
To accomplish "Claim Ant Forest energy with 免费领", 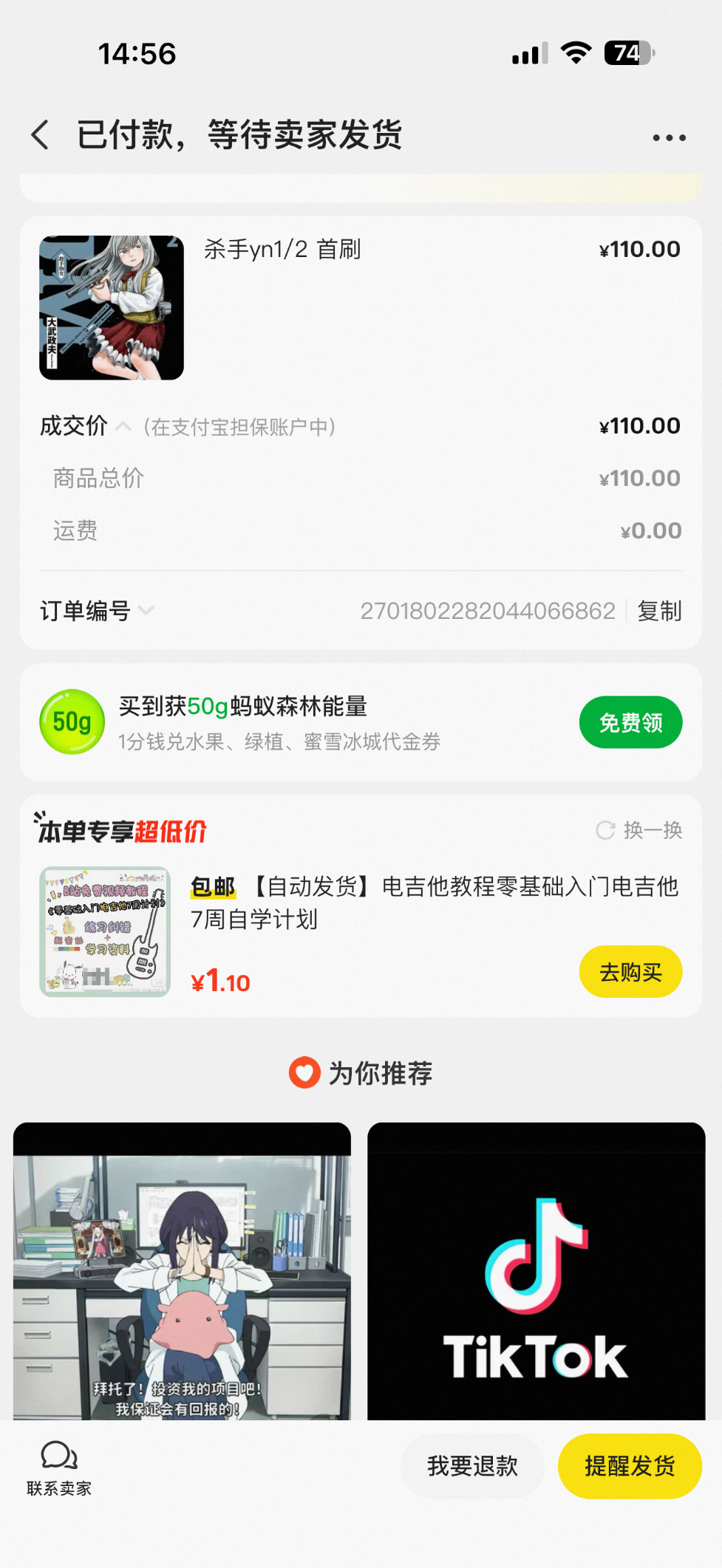I will (630, 722).
